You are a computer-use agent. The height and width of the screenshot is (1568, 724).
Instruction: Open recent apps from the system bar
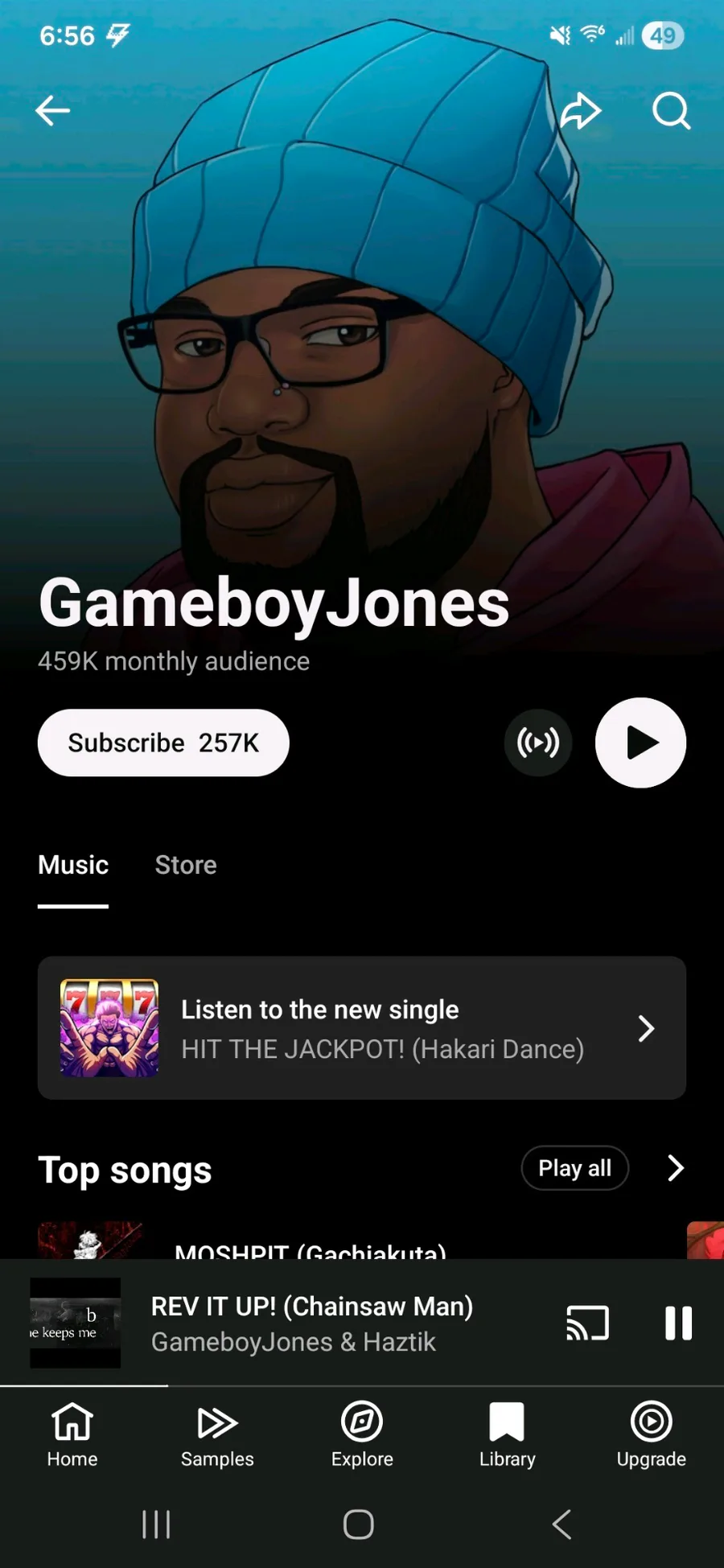pos(156,1524)
